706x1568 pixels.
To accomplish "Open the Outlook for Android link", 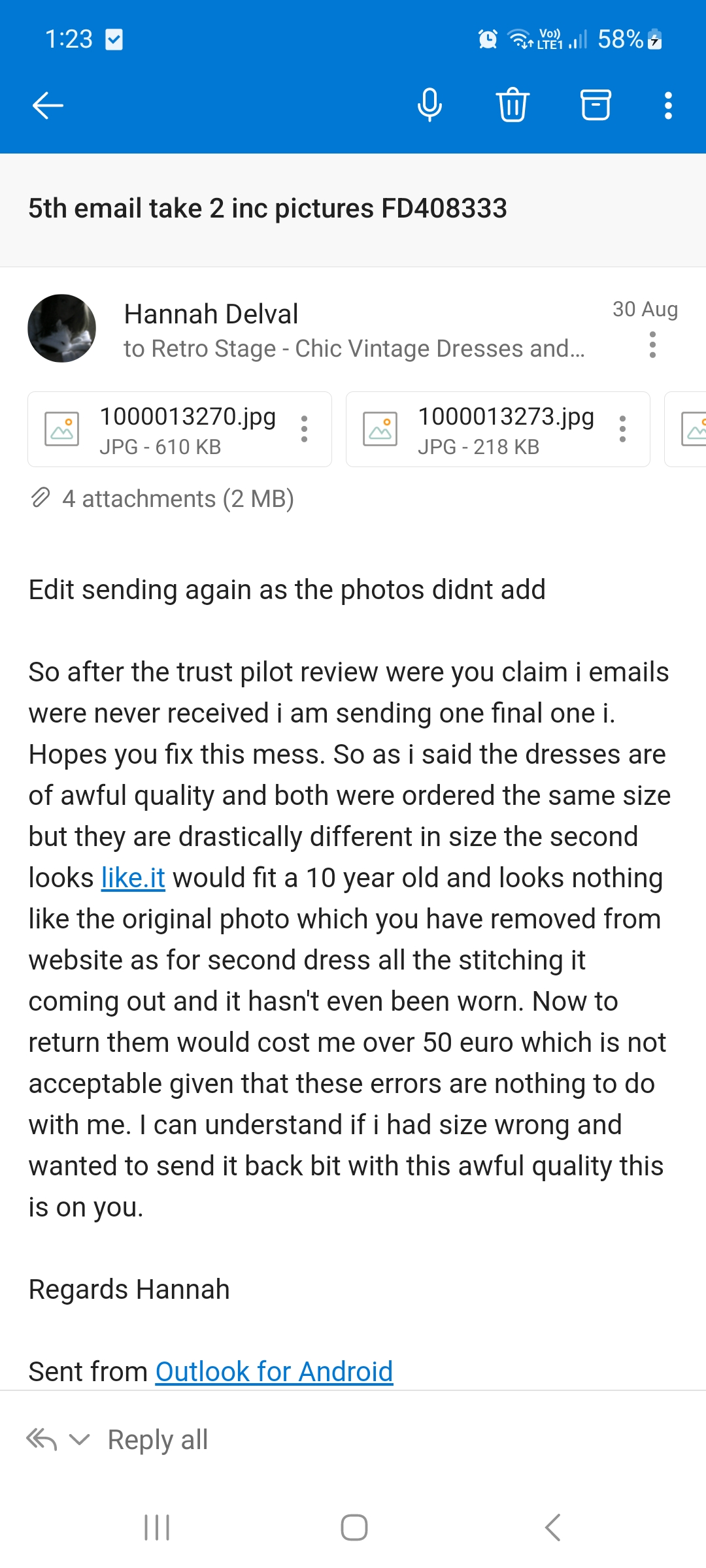I will point(274,1371).
